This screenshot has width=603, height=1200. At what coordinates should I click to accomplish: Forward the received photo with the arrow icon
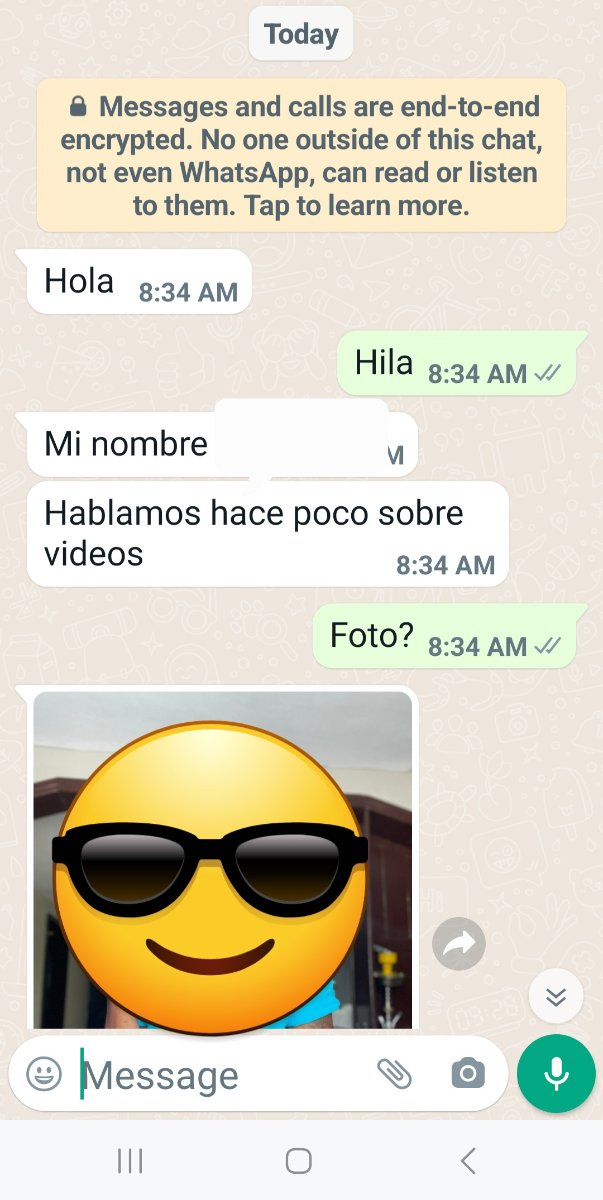tap(459, 943)
